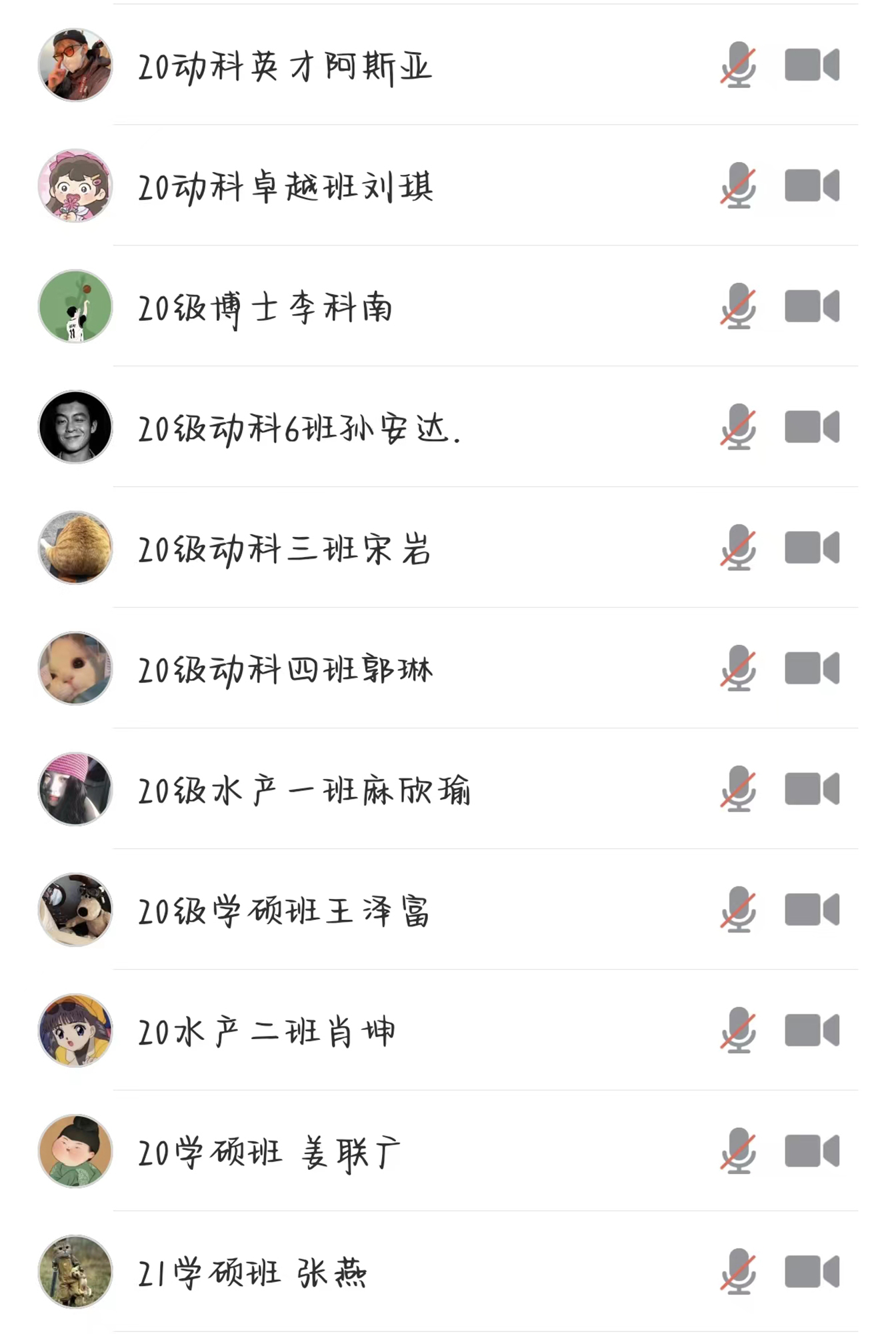The image size is (896, 1334).
Task: Tap the muted microphone for 20级水产一班麻欣瑜
Action: coord(738,790)
